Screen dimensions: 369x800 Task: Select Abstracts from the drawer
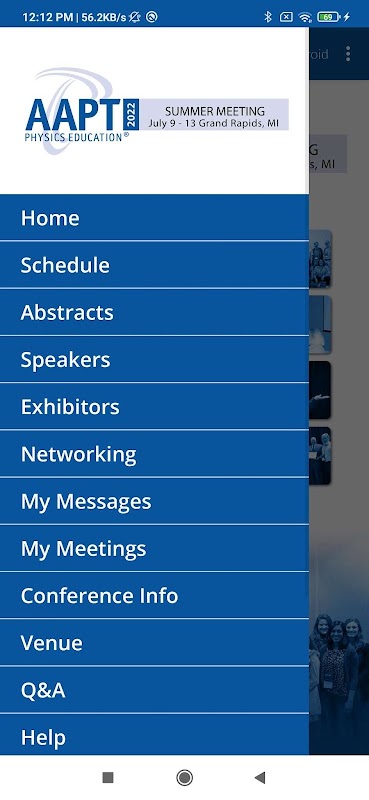(x=154, y=312)
